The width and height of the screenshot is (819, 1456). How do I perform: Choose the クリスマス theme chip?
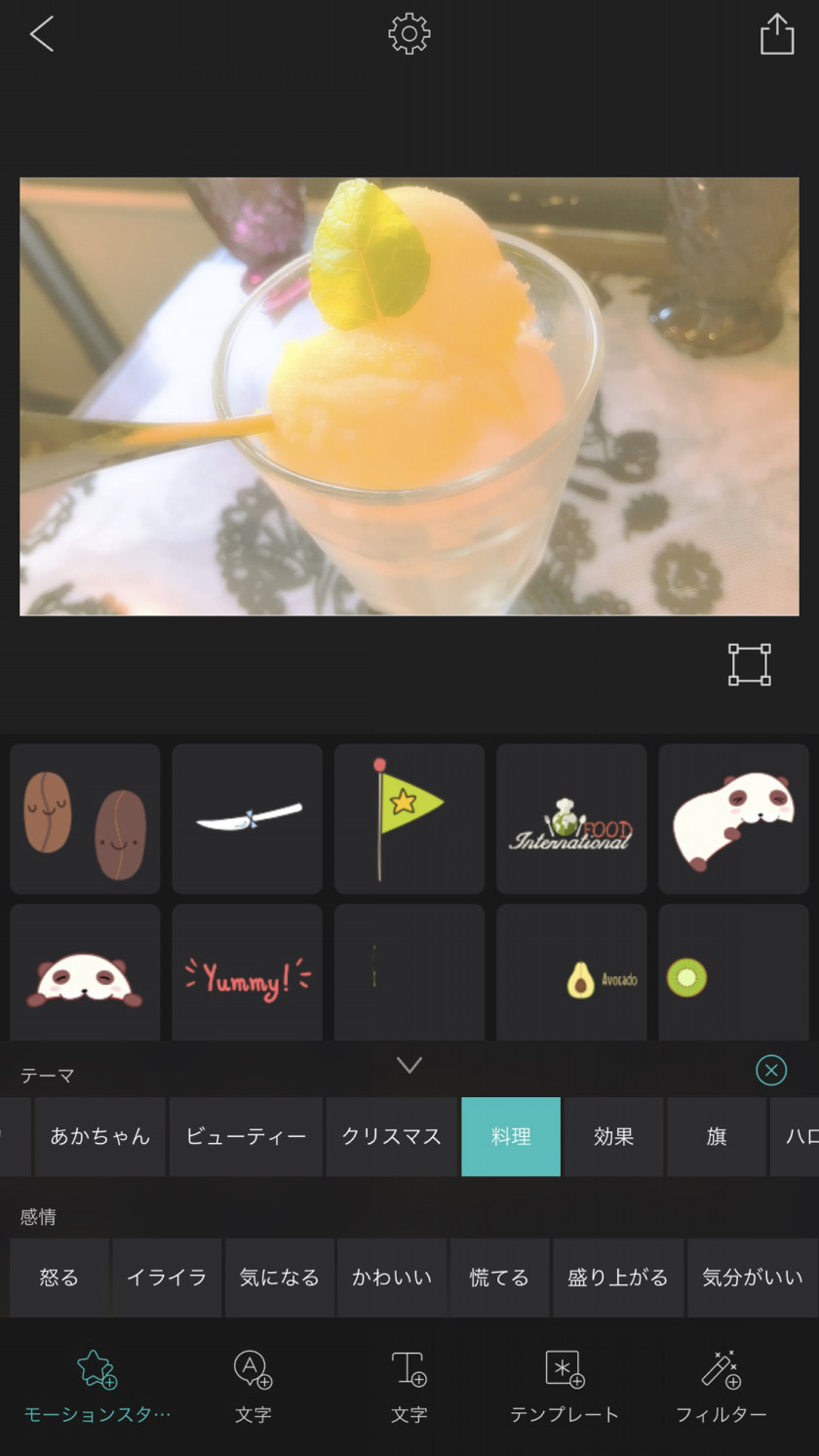391,1137
